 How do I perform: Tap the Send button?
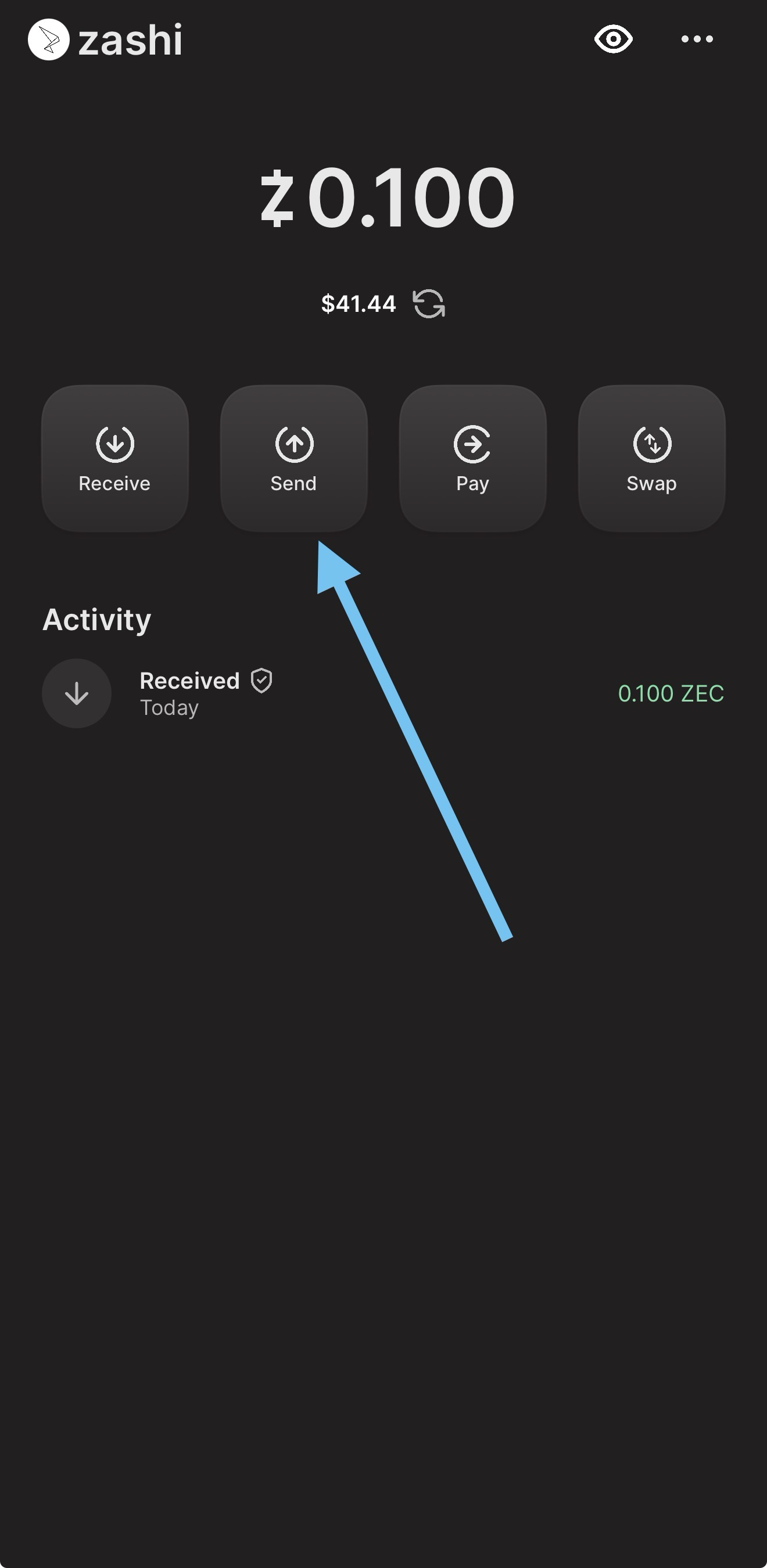[x=293, y=458]
